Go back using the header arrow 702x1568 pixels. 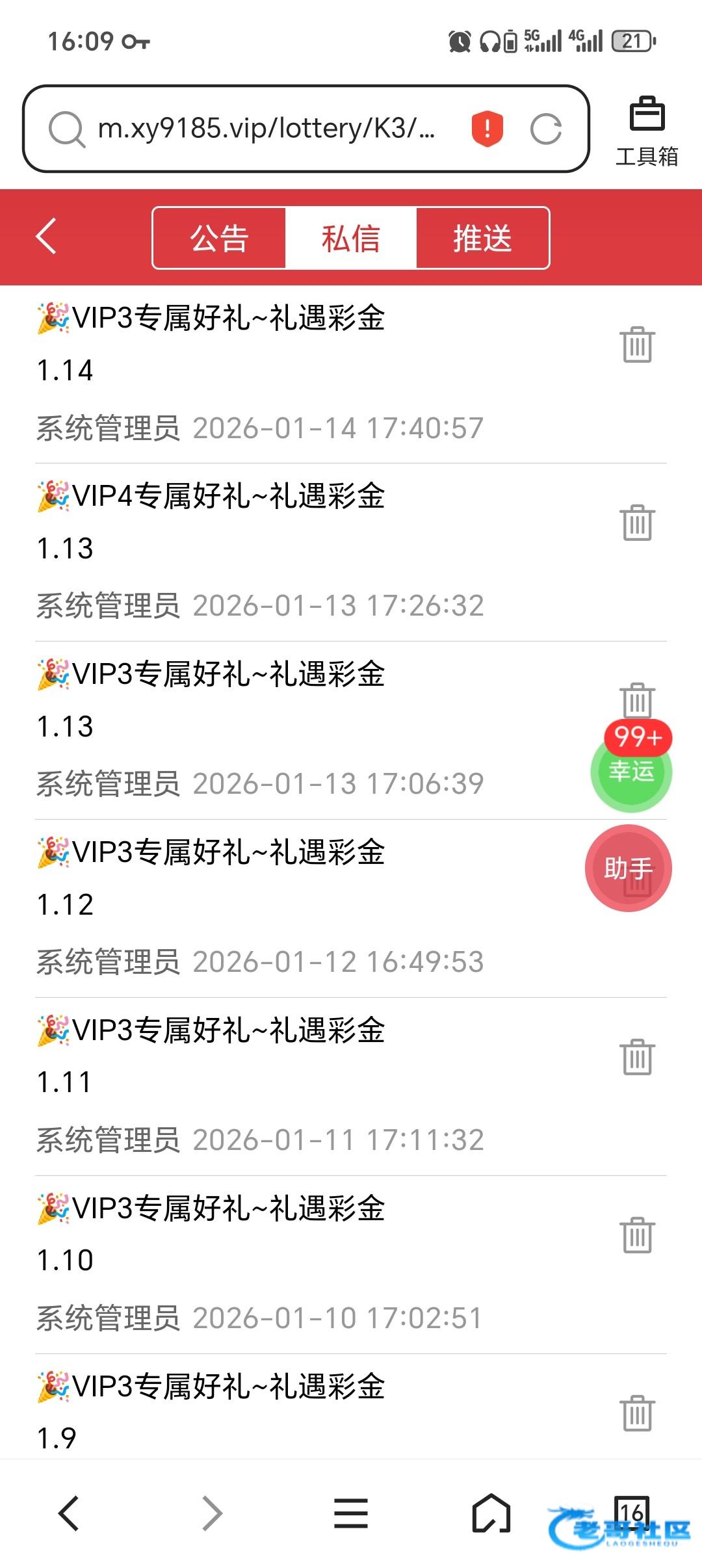coord(47,237)
